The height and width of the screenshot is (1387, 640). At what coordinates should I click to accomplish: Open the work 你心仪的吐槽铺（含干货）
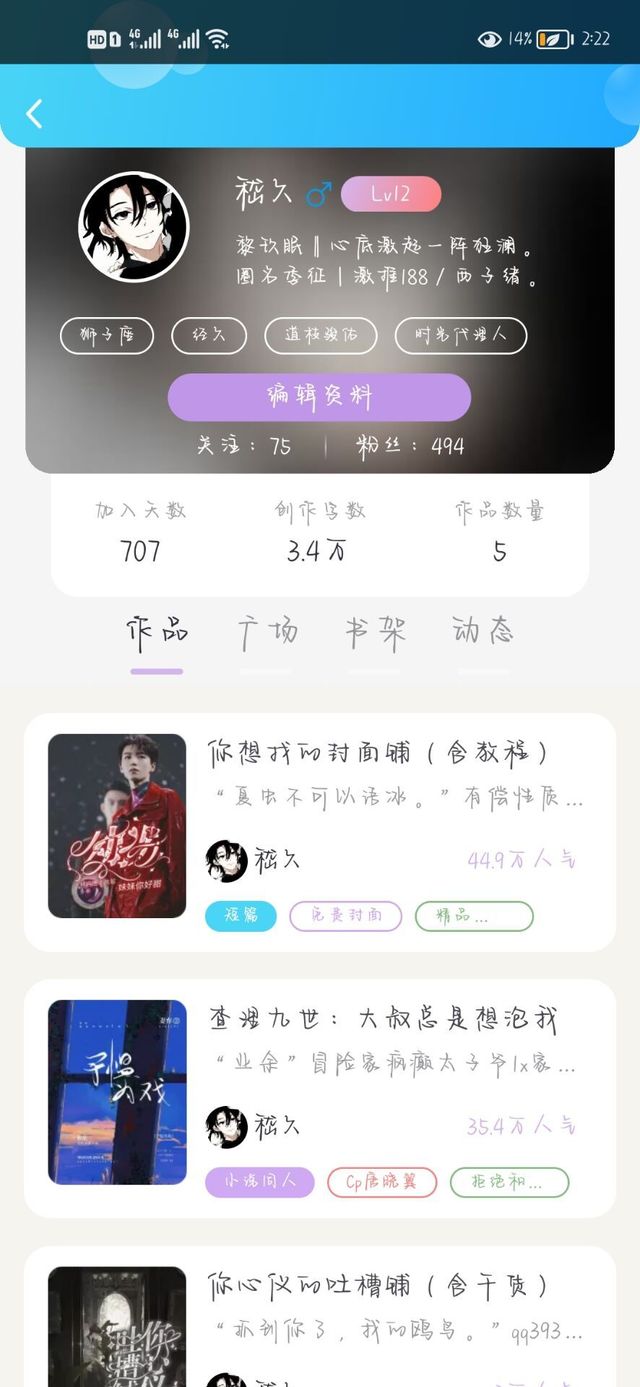(378, 1285)
